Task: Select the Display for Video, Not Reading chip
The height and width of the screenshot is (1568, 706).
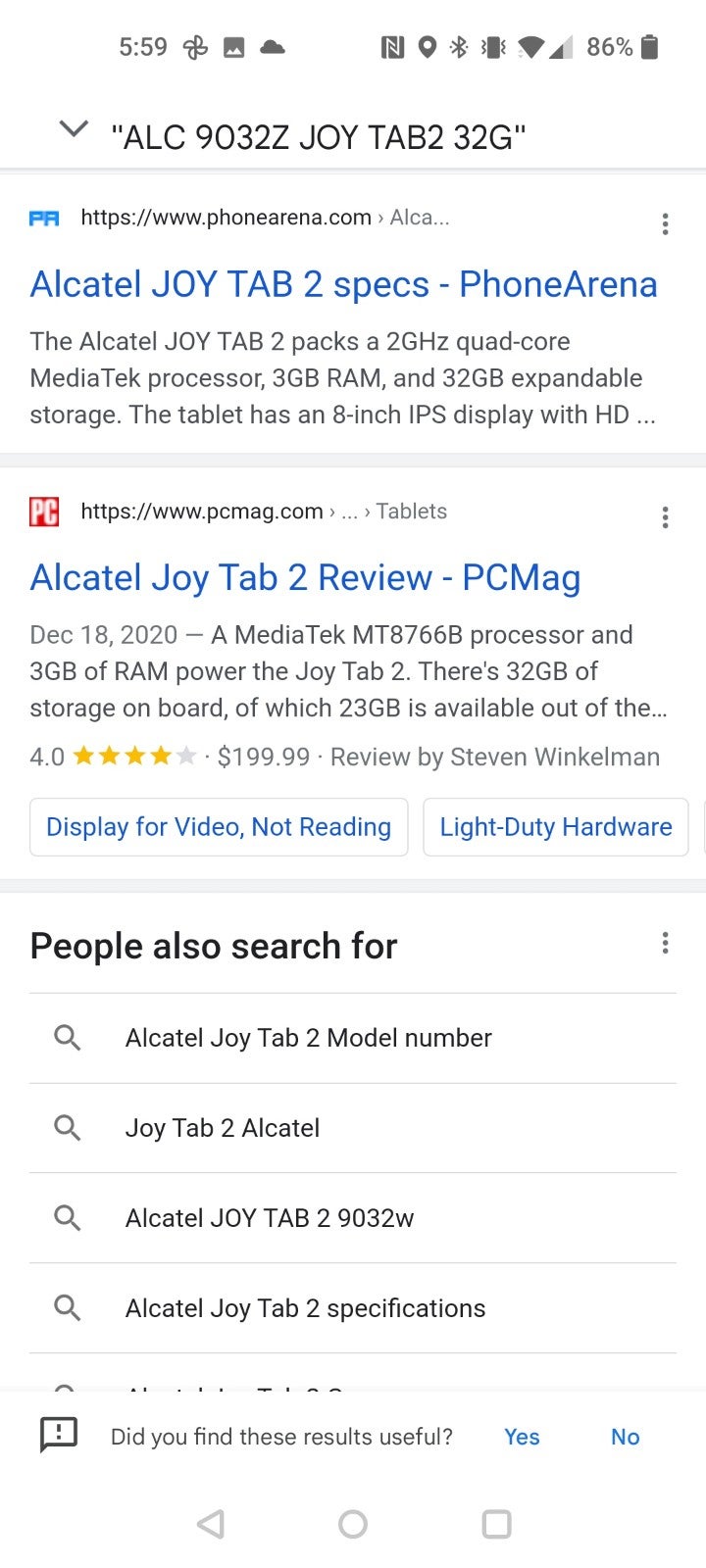Action: pyautogui.click(x=219, y=827)
